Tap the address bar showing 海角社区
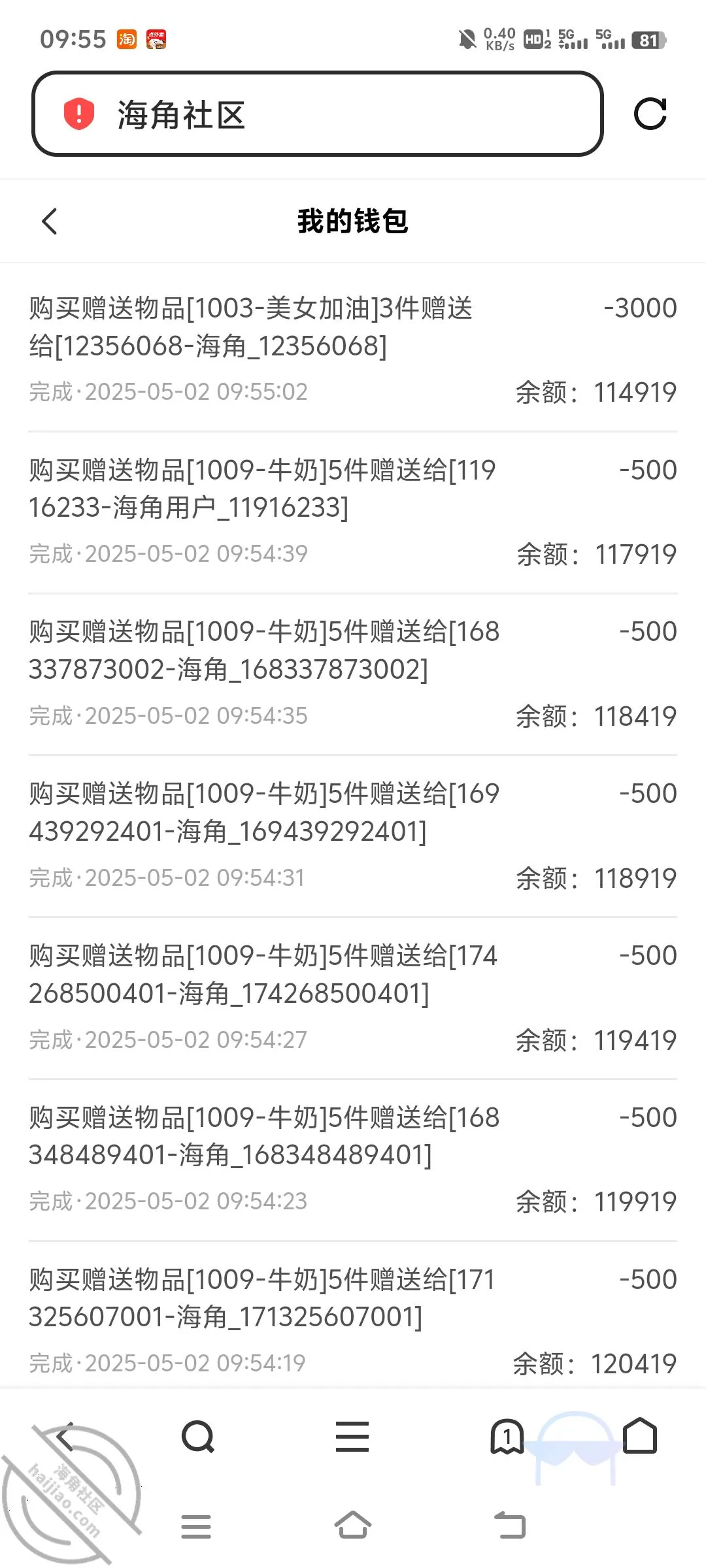706x1568 pixels. pos(318,114)
